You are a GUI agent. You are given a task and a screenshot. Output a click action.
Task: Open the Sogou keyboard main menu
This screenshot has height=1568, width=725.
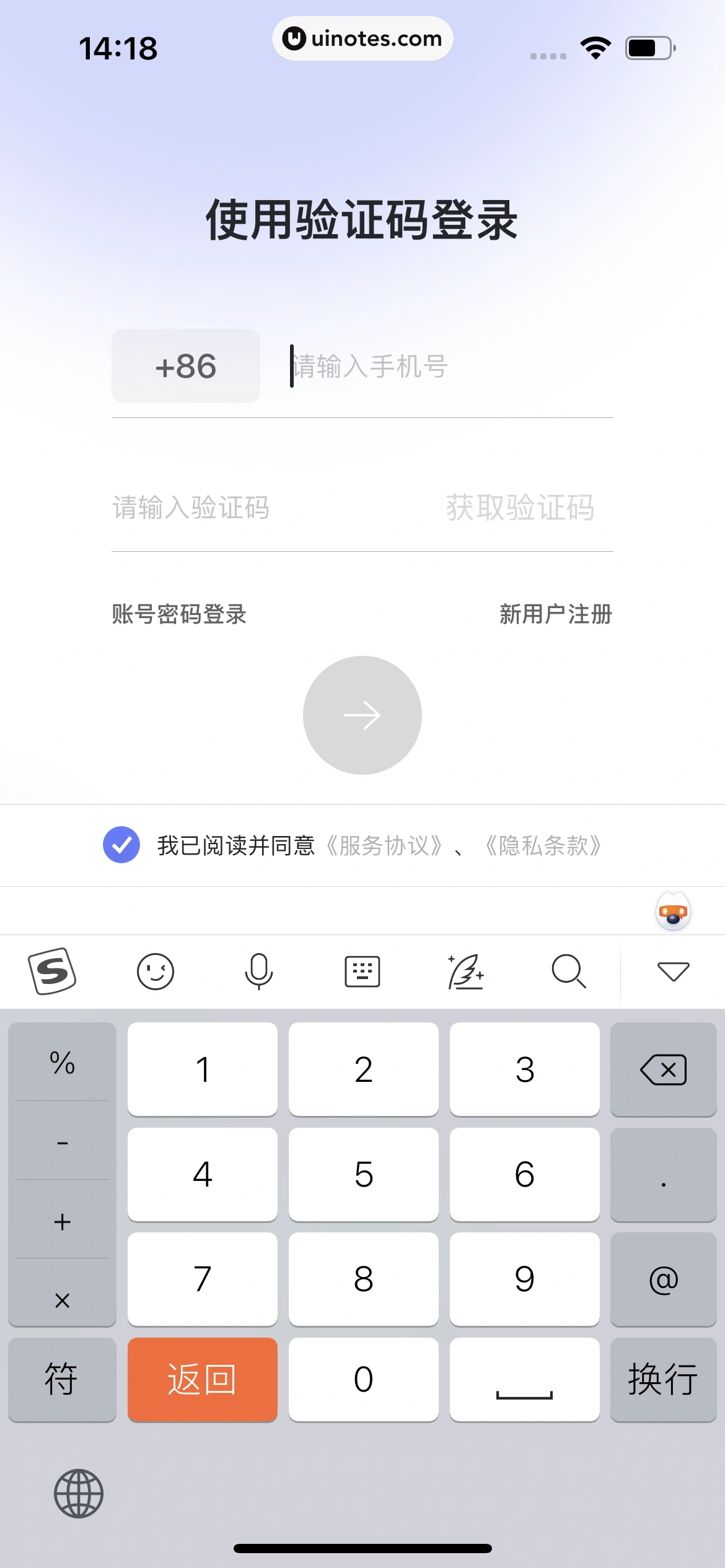(x=53, y=971)
